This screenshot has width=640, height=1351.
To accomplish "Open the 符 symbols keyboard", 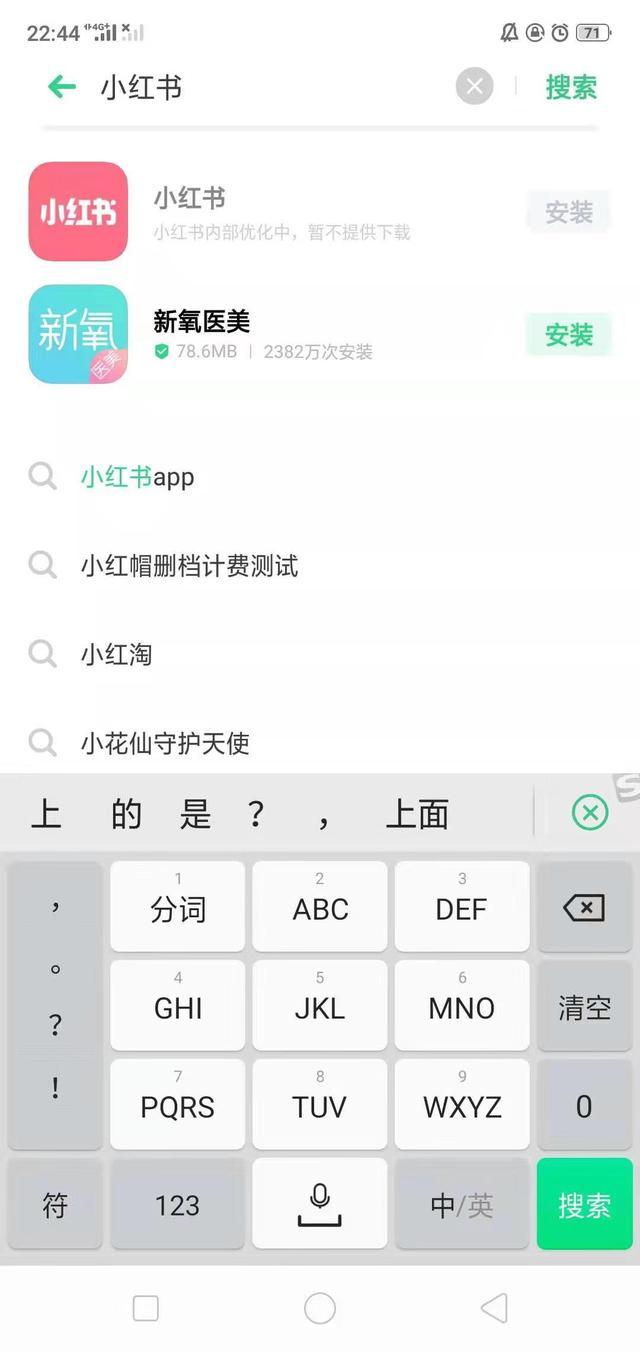I will coord(55,1205).
